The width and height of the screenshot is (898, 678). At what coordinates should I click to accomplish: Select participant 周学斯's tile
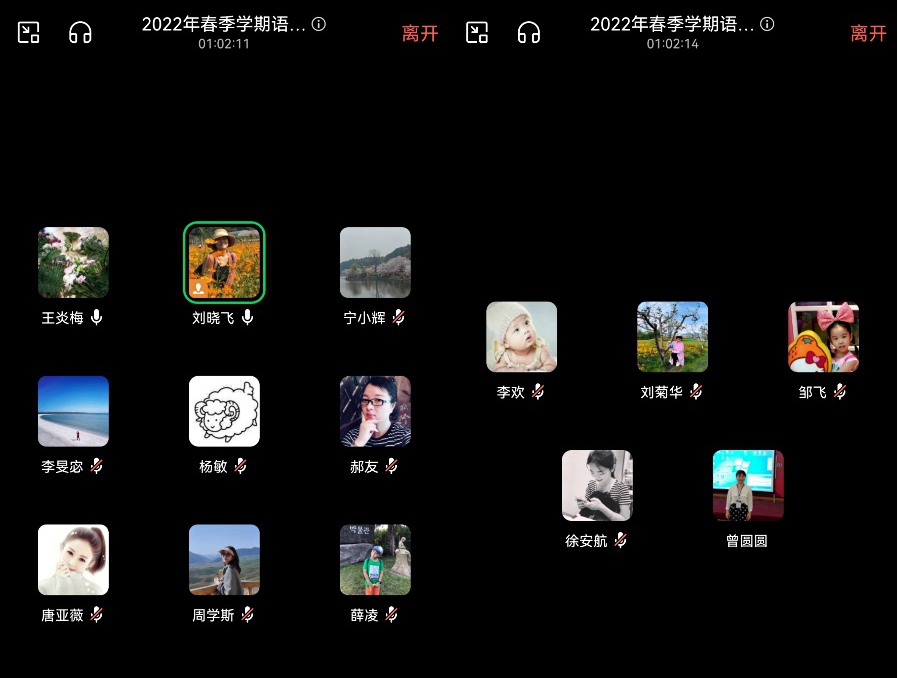coord(224,560)
